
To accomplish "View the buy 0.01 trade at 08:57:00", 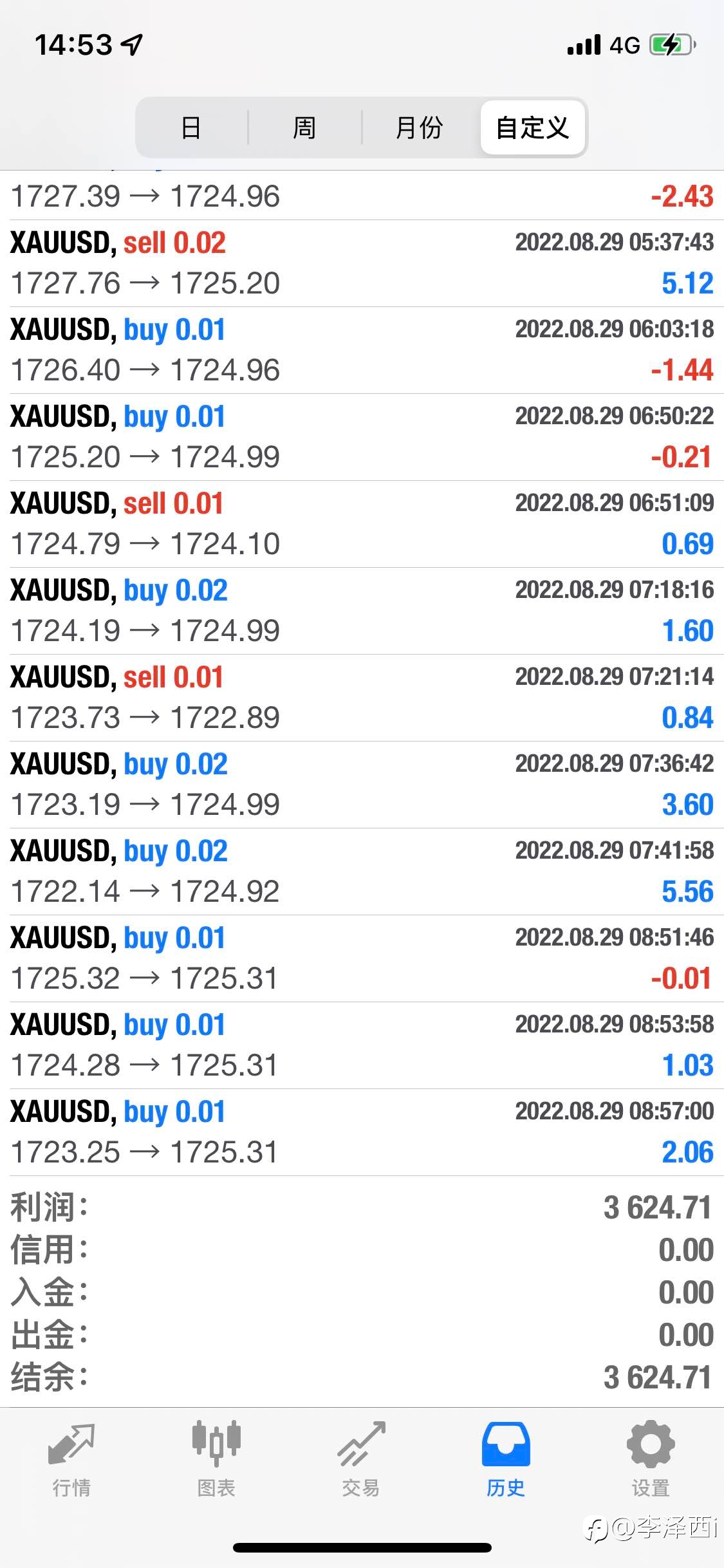I will [x=362, y=1132].
